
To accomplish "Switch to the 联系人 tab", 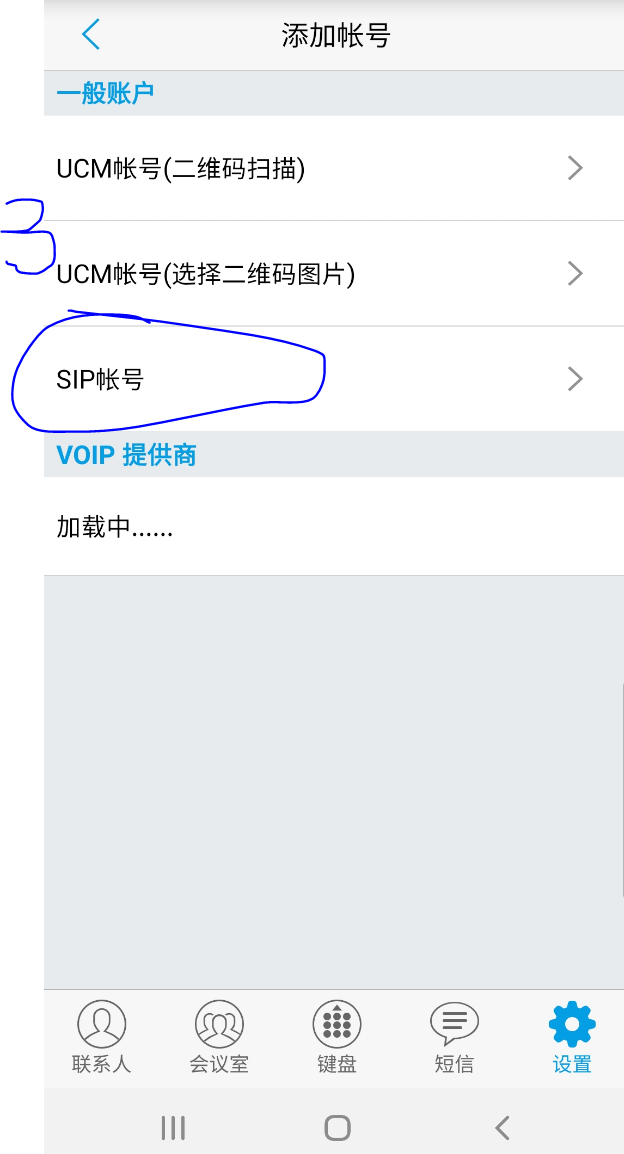I will click(102, 1037).
